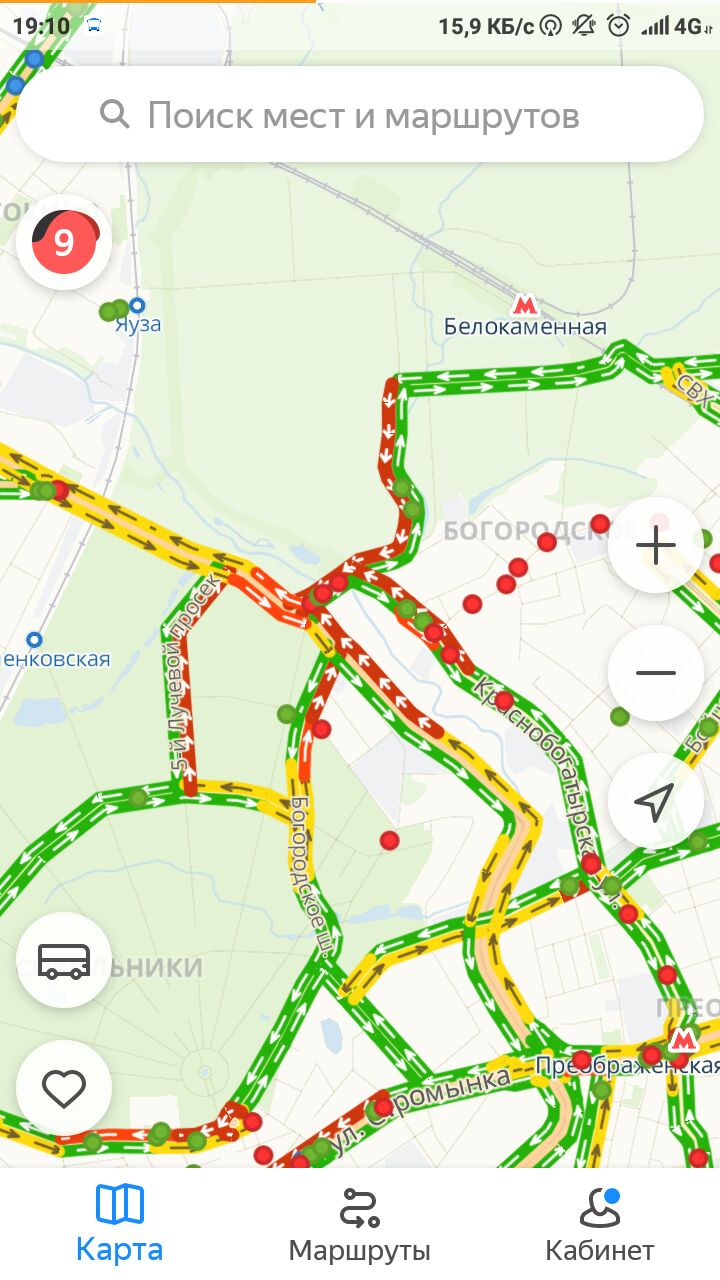Tap the traffic level 9 indicator button
The width and height of the screenshot is (720, 1280).
coord(64,243)
